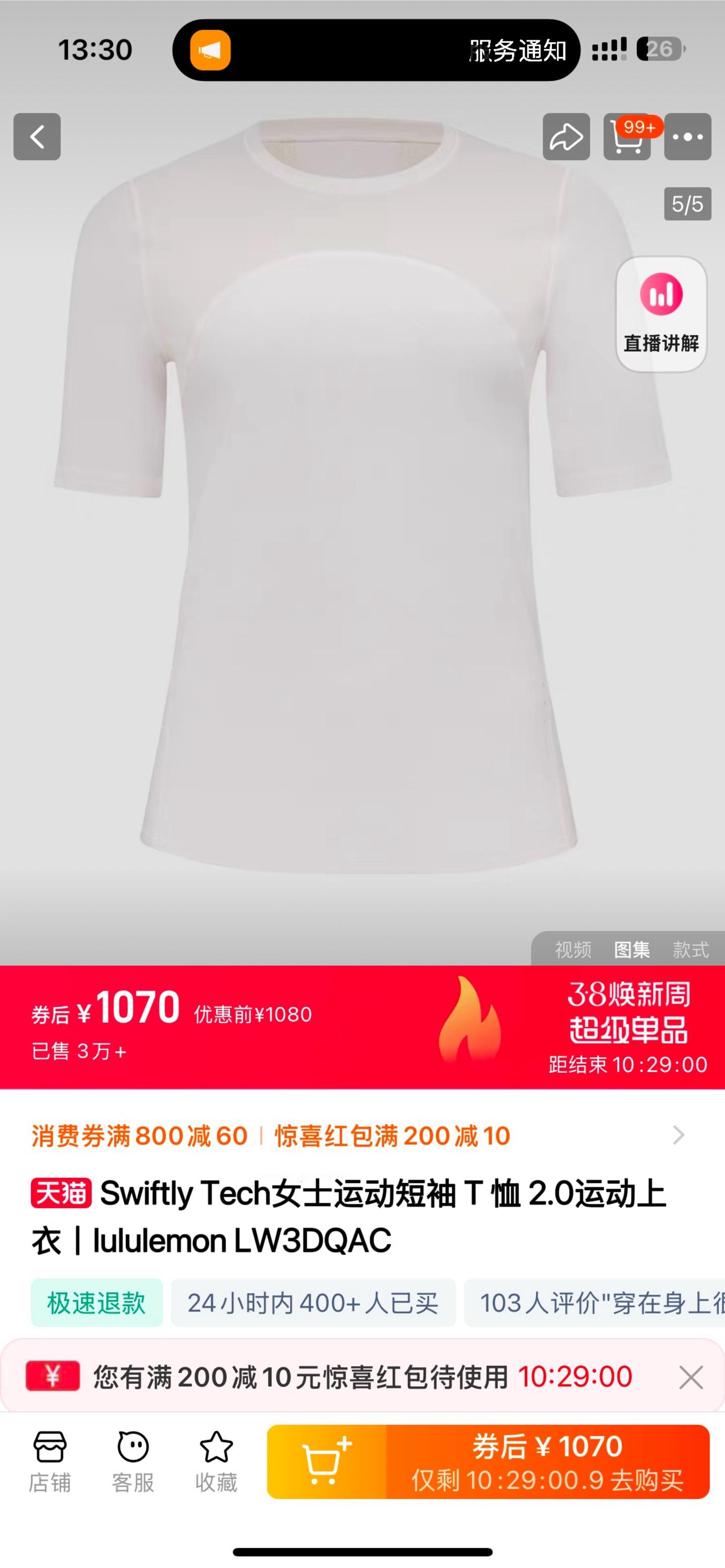Screen dimensions: 725x1568
Task: Open the three-dot overflow menu
Action: [687, 137]
